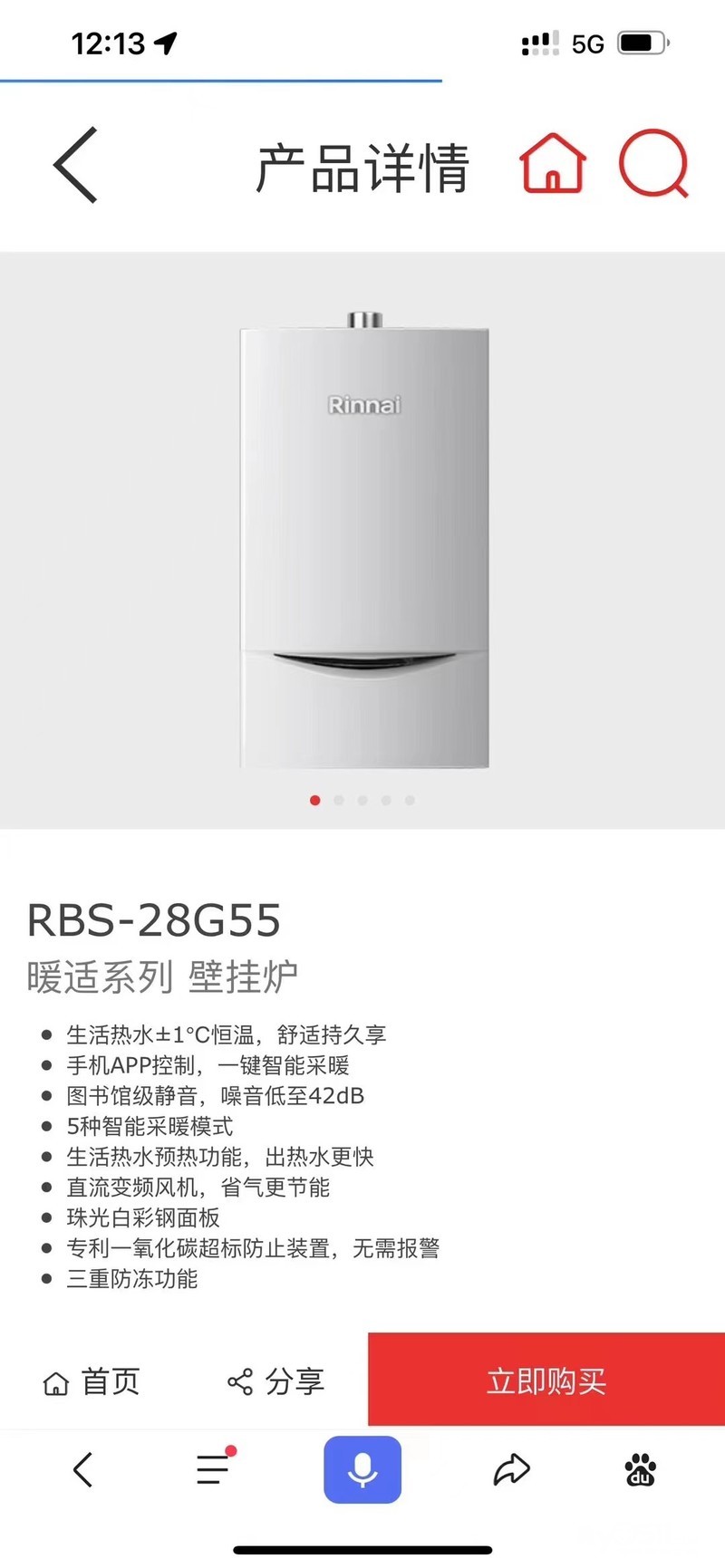
Task: Share this product via 分享
Action: pyautogui.click(x=275, y=1381)
